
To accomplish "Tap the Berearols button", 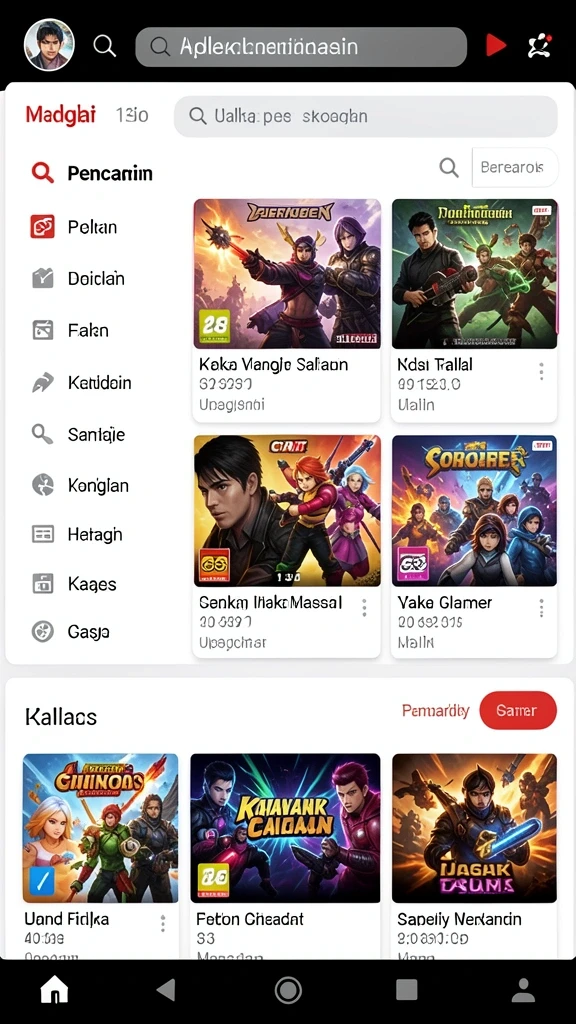I will click(515, 167).
